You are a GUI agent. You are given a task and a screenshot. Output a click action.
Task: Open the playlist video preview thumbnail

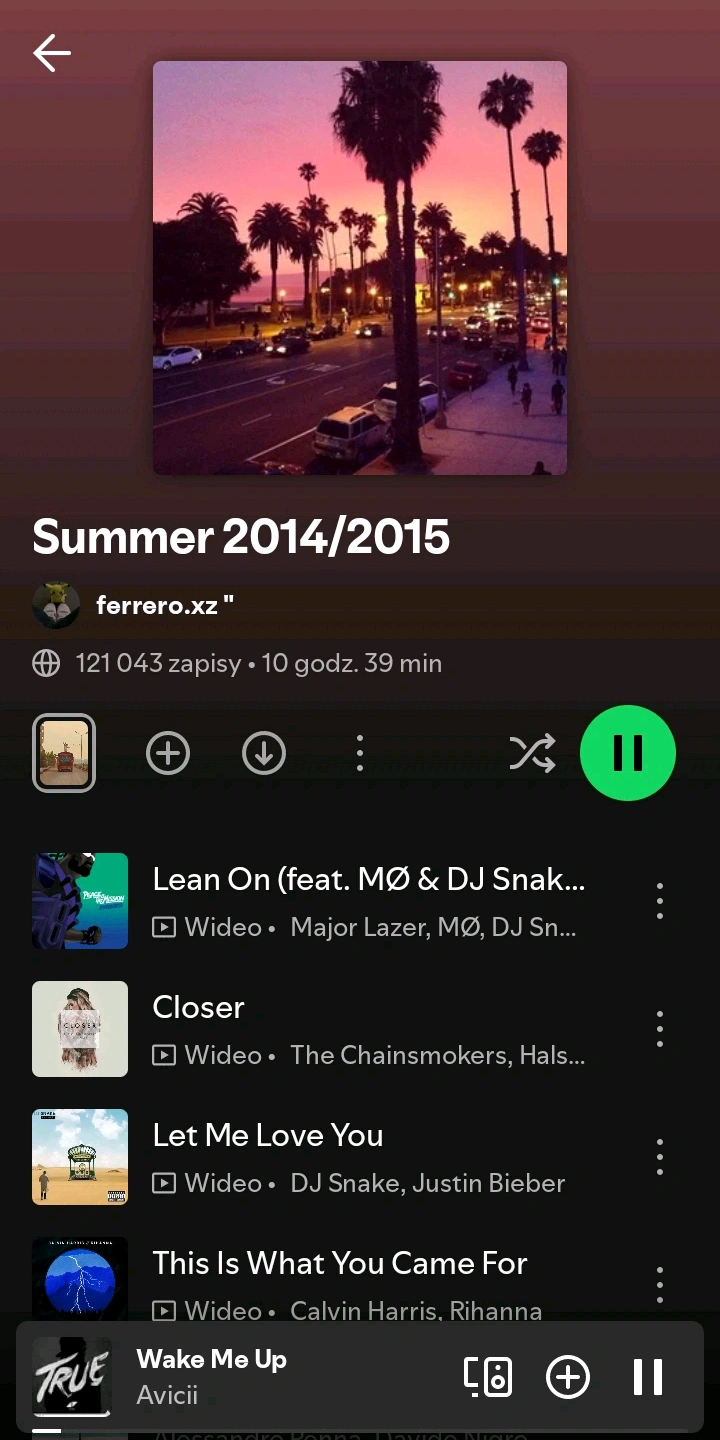click(64, 753)
